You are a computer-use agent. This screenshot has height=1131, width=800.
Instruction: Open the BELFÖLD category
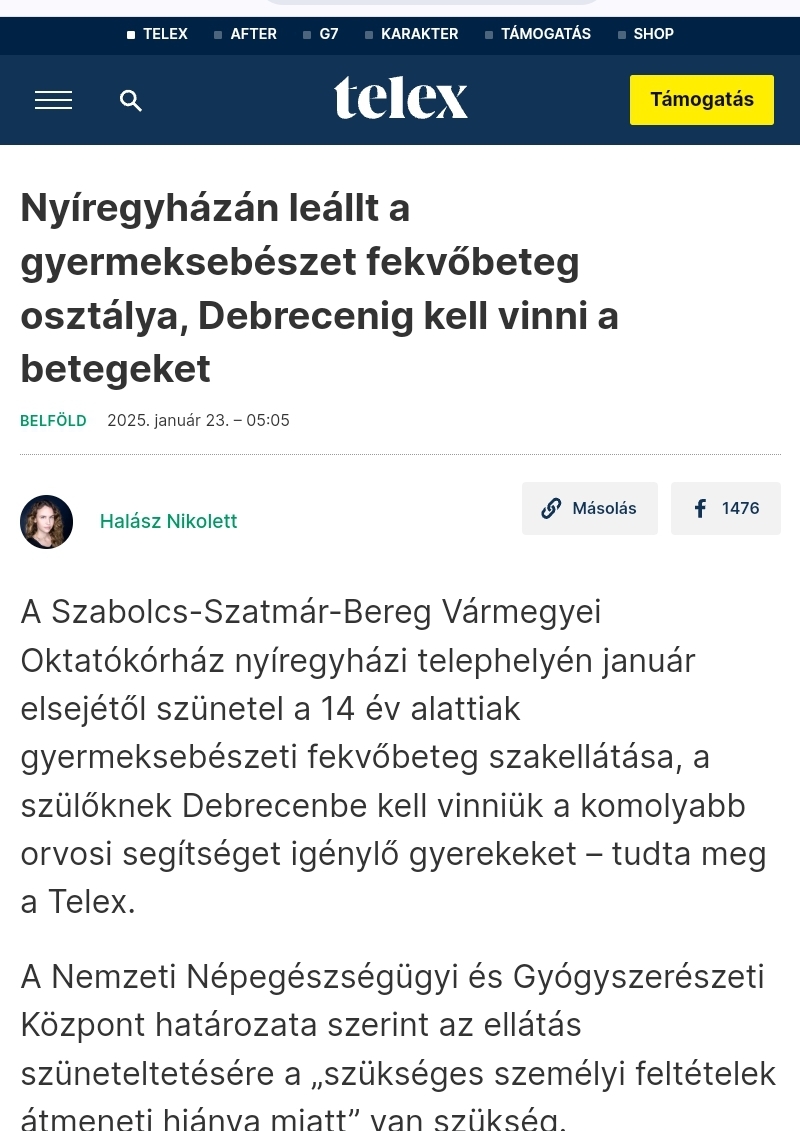(53, 421)
